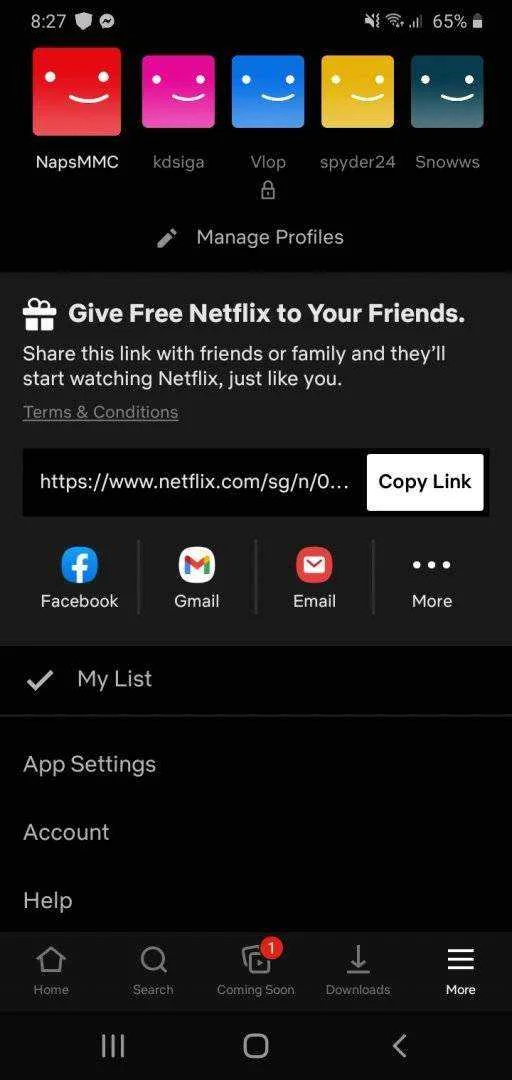Tap the Copy Link button
This screenshot has height=1080, width=512.
(424, 482)
